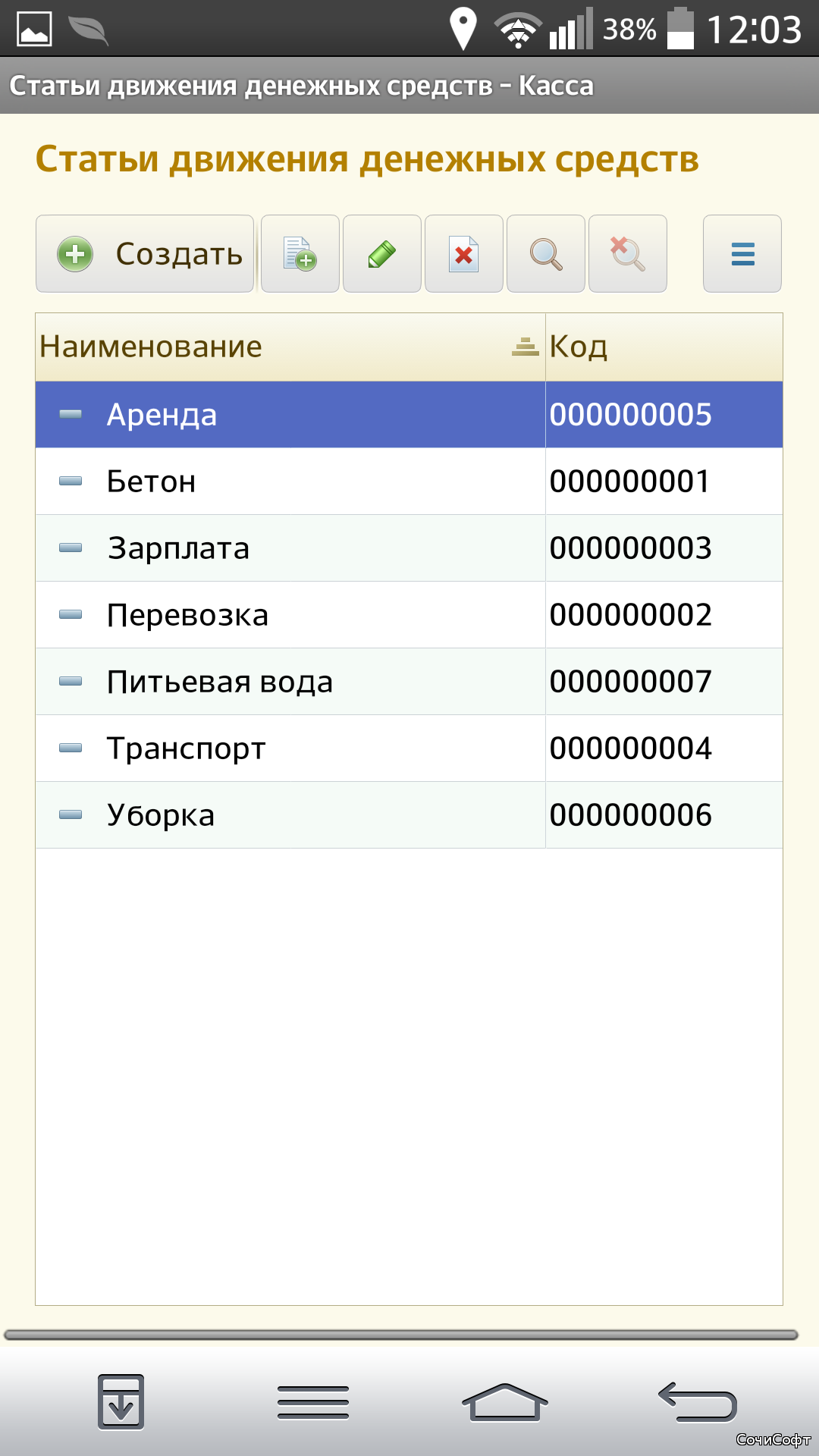Select the Уборка row
The width and height of the screenshot is (819, 1456).
coord(409,815)
